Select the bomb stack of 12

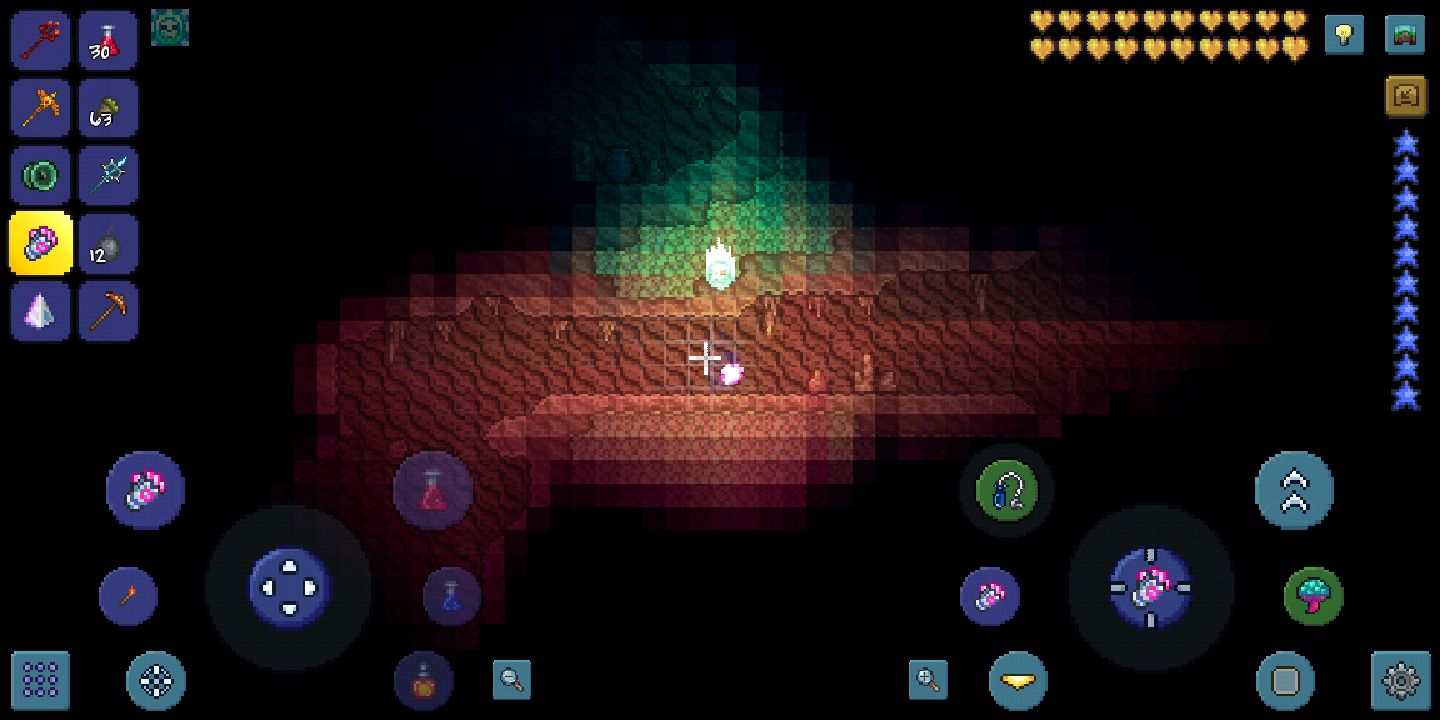pyautogui.click(x=108, y=244)
